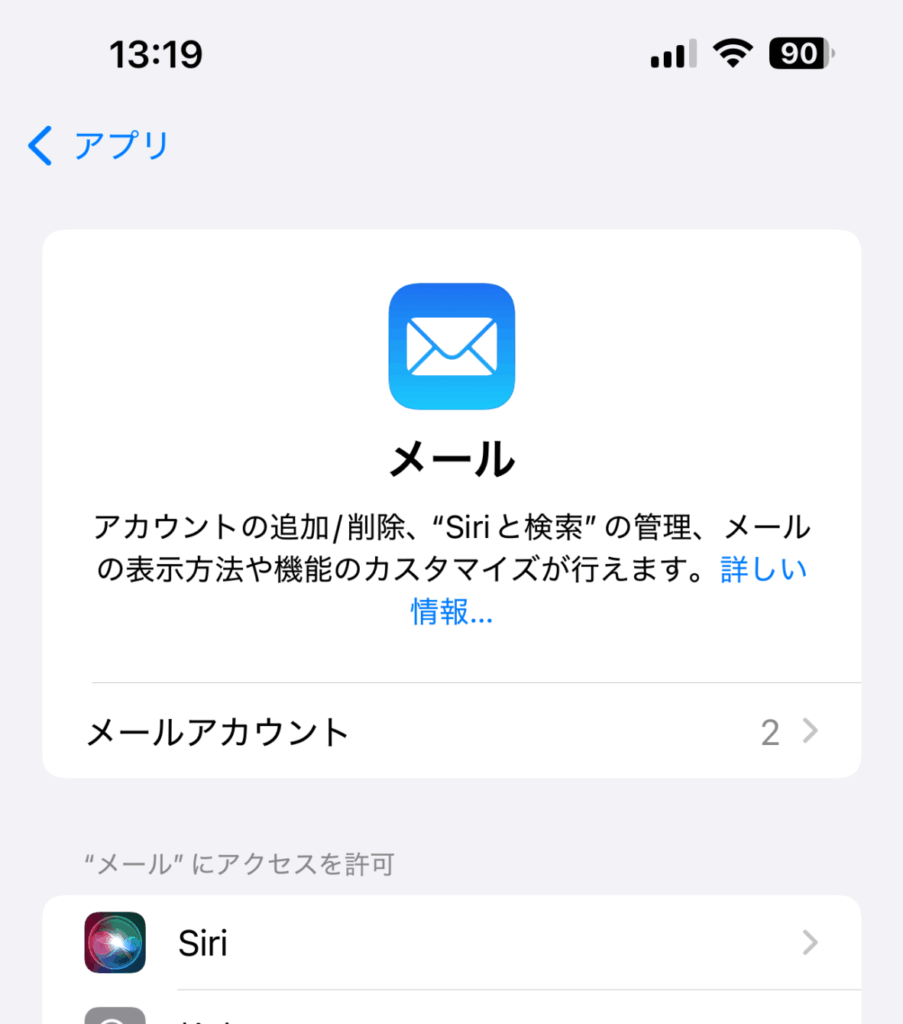This screenshot has width=903, height=1024.
Task: Tap the account count showing 2
Action: pos(770,731)
